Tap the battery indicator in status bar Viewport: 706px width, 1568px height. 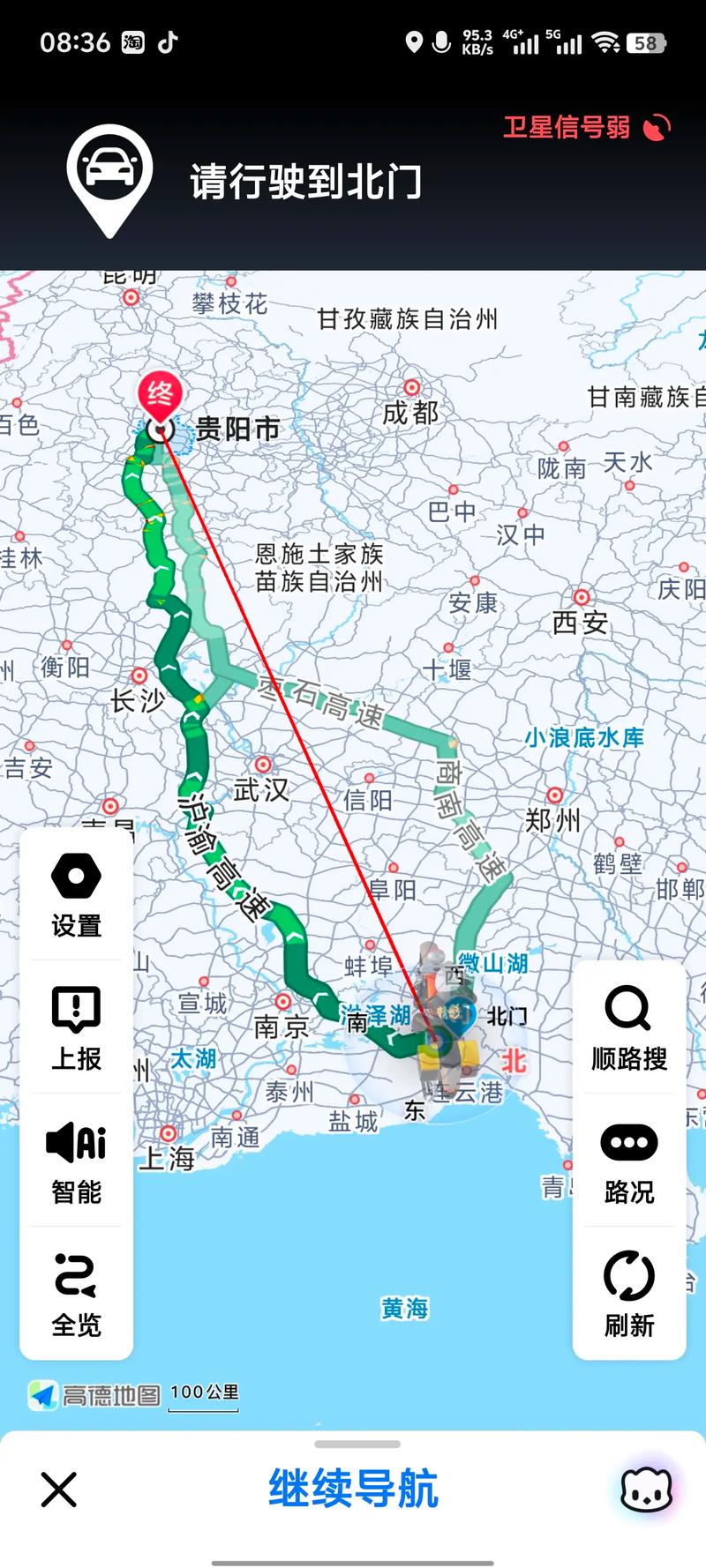click(x=645, y=41)
